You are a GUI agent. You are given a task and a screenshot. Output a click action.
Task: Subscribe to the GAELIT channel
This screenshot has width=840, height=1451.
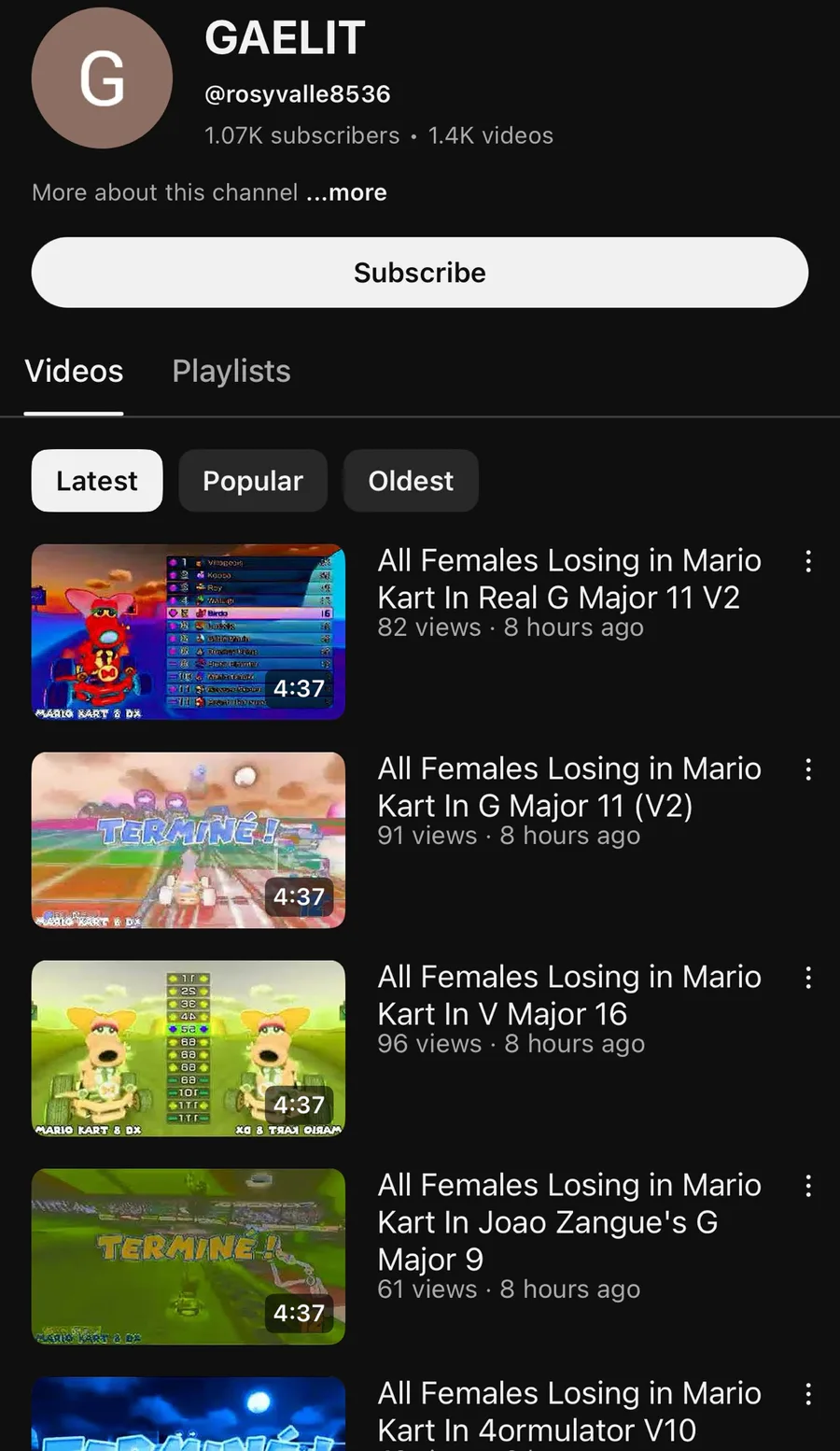(420, 273)
